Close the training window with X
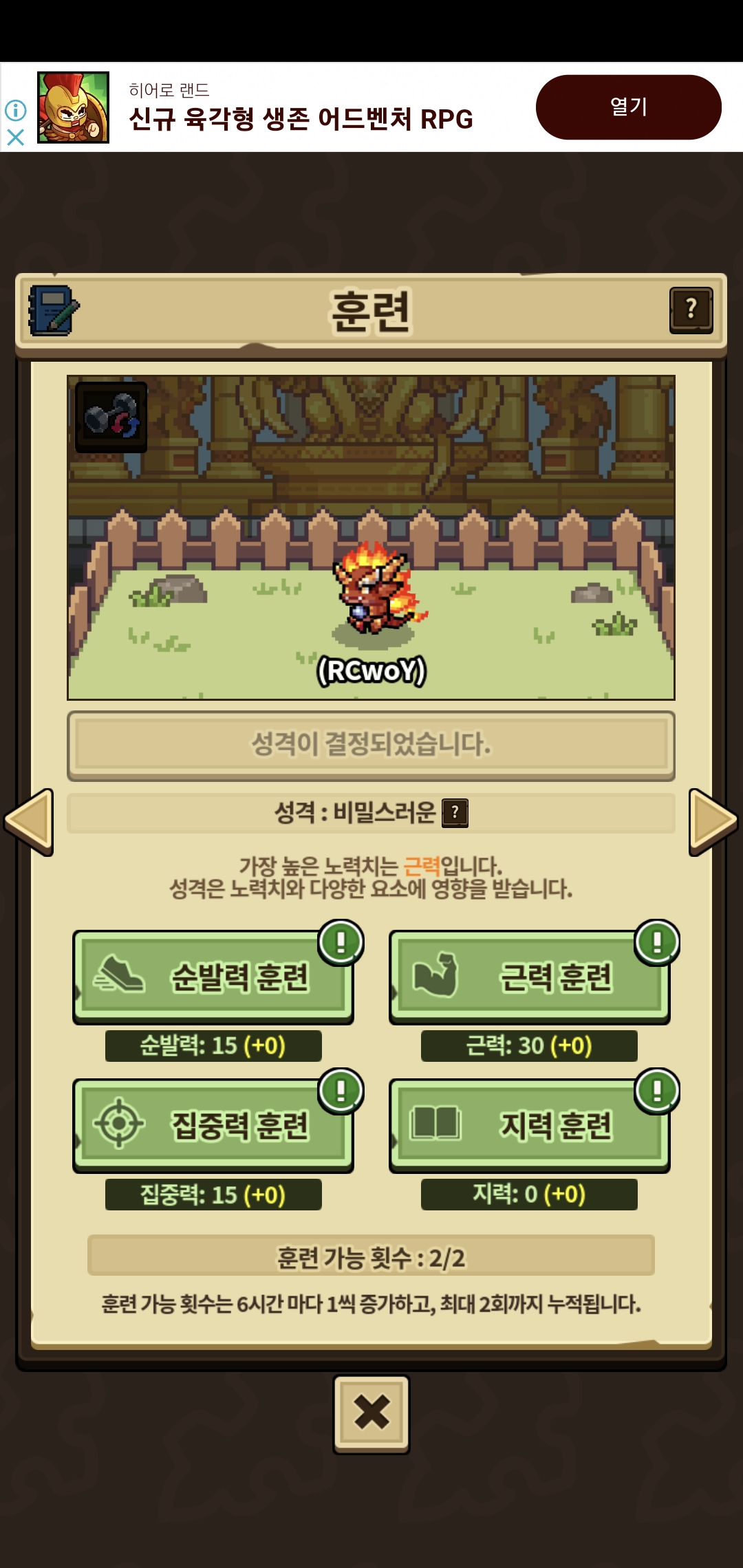 371,1414
